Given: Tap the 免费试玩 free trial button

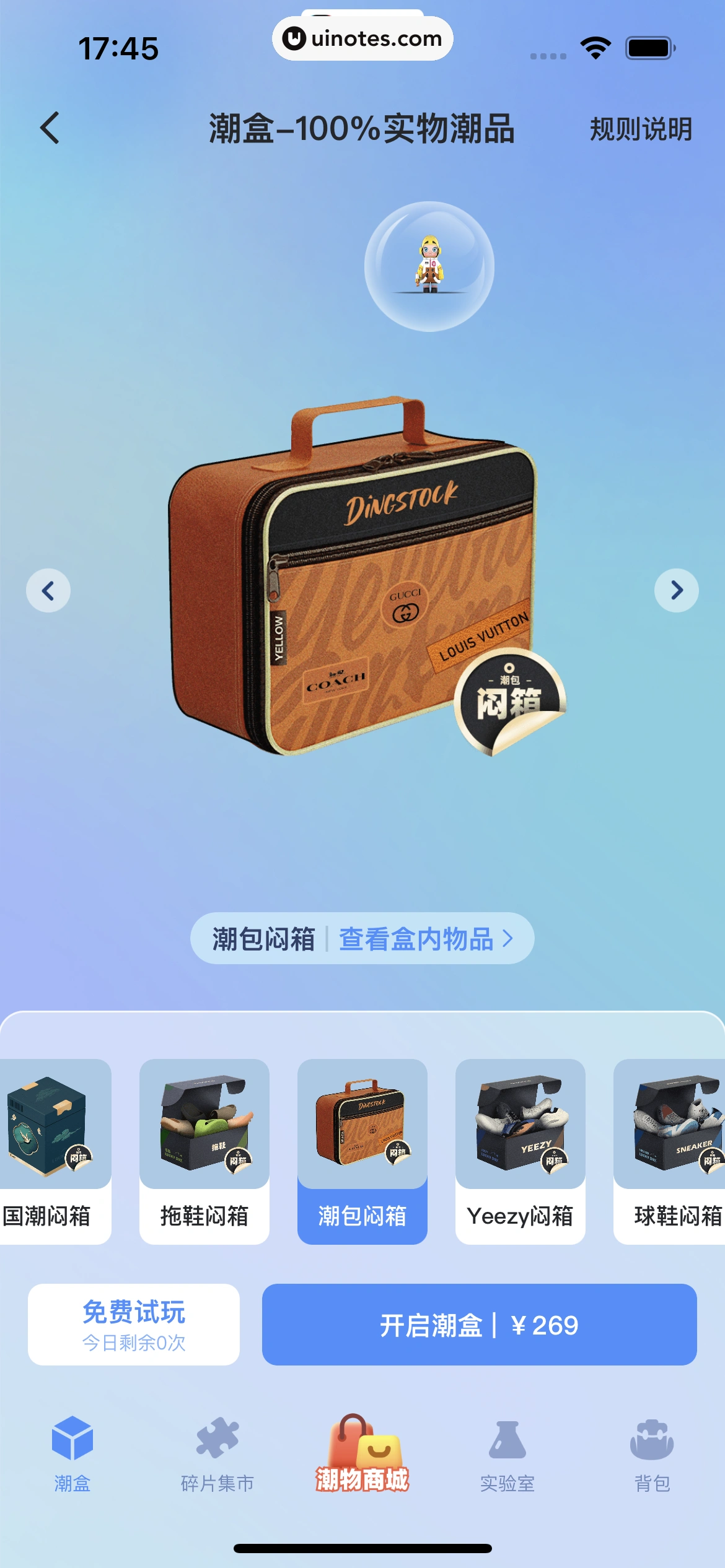Looking at the screenshot, I should pyautogui.click(x=134, y=1325).
